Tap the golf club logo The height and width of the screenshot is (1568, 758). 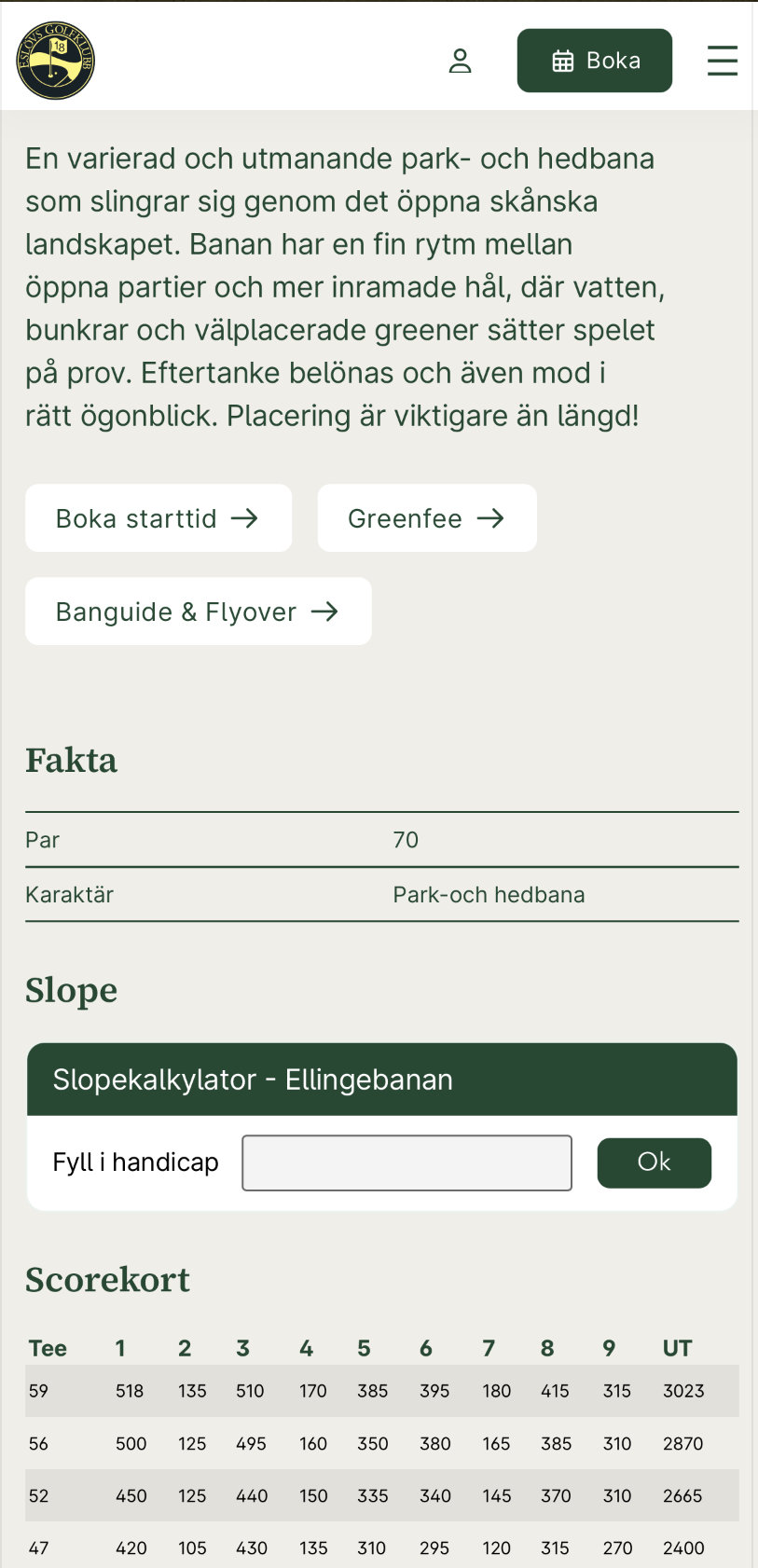(56, 61)
